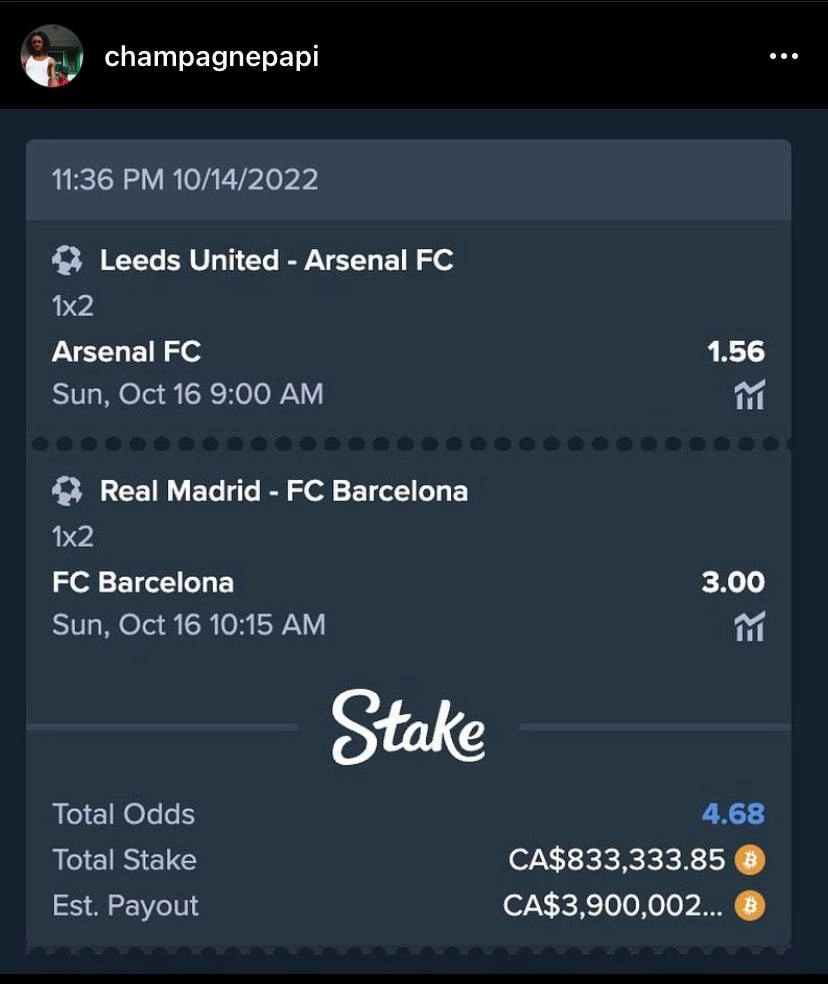Tap champagnepapi's profile picture
Viewport: 828px width, 984px height.
[x=52, y=56]
